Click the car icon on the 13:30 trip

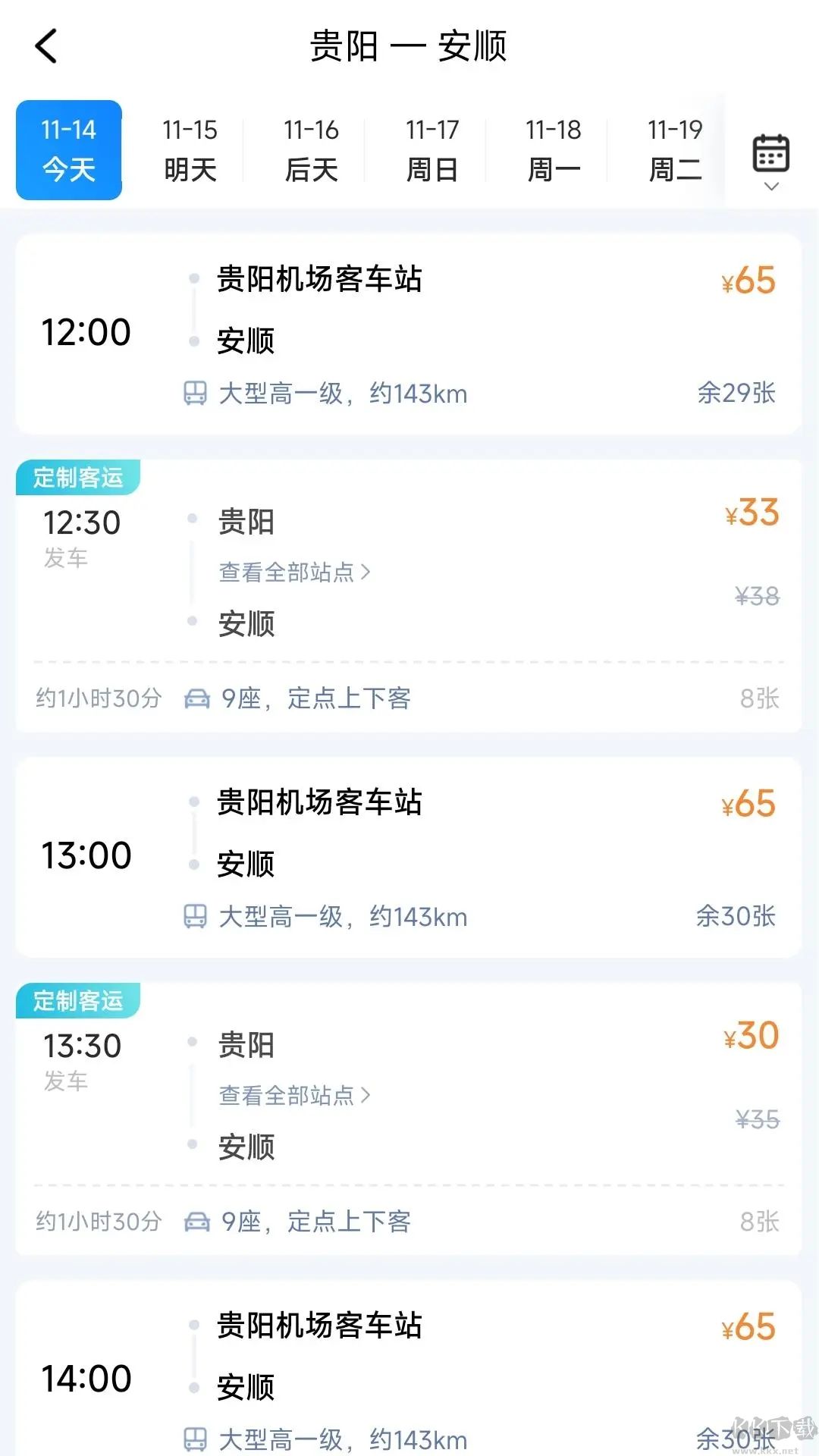(197, 1221)
